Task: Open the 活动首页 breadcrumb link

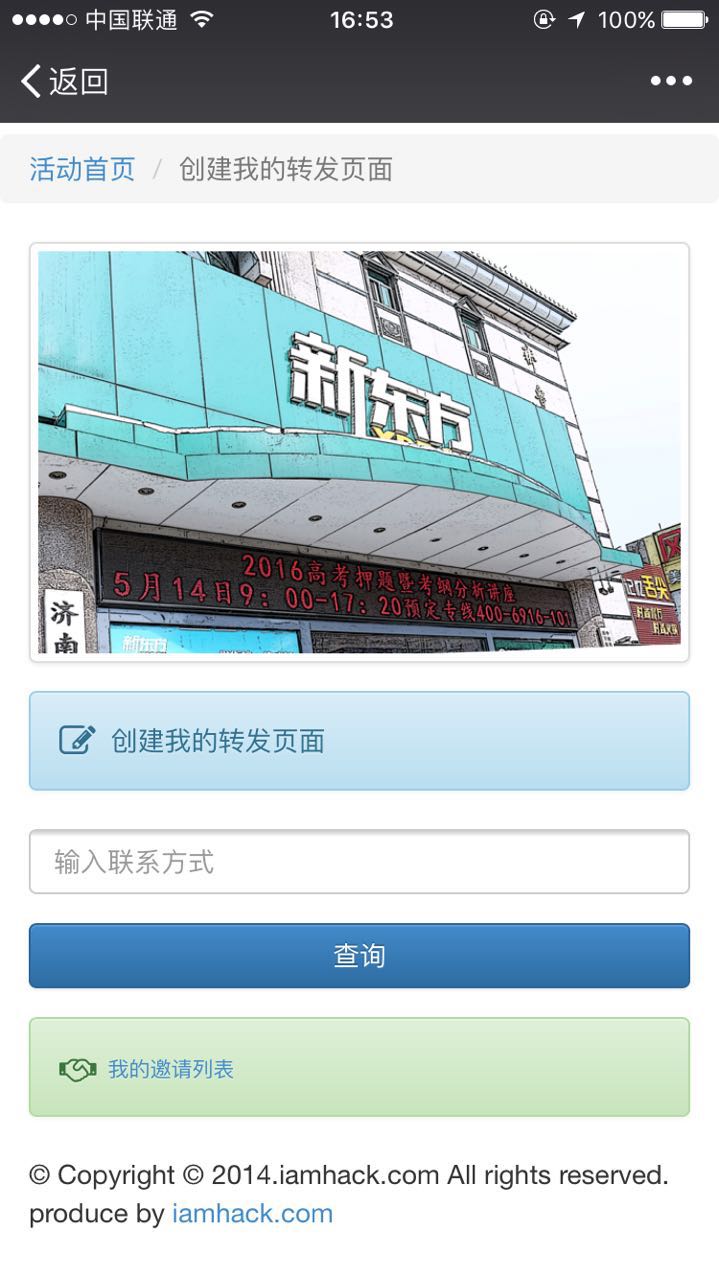Action: [x=82, y=169]
